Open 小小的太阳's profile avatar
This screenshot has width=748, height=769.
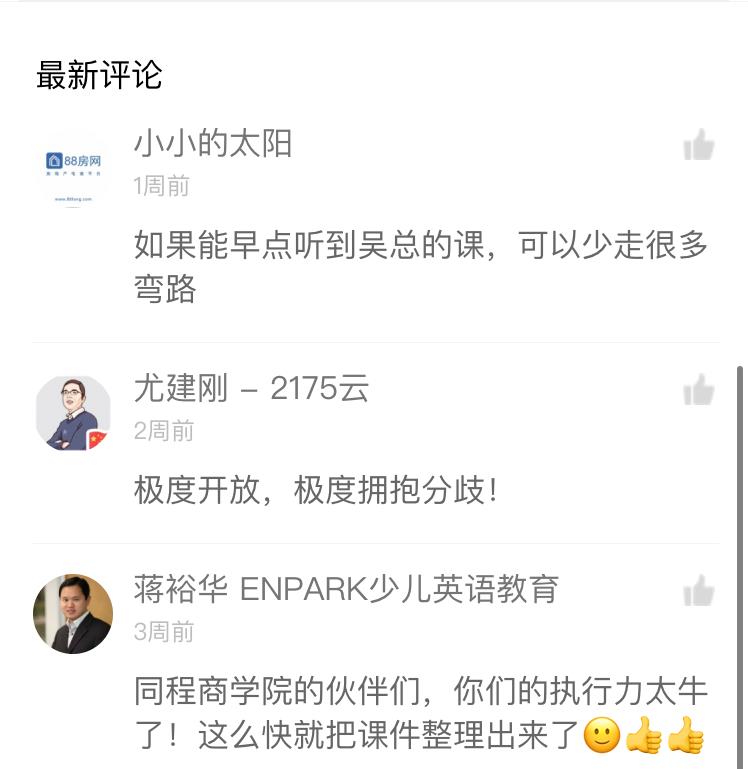pyautogui.click(x=72, y=168)
